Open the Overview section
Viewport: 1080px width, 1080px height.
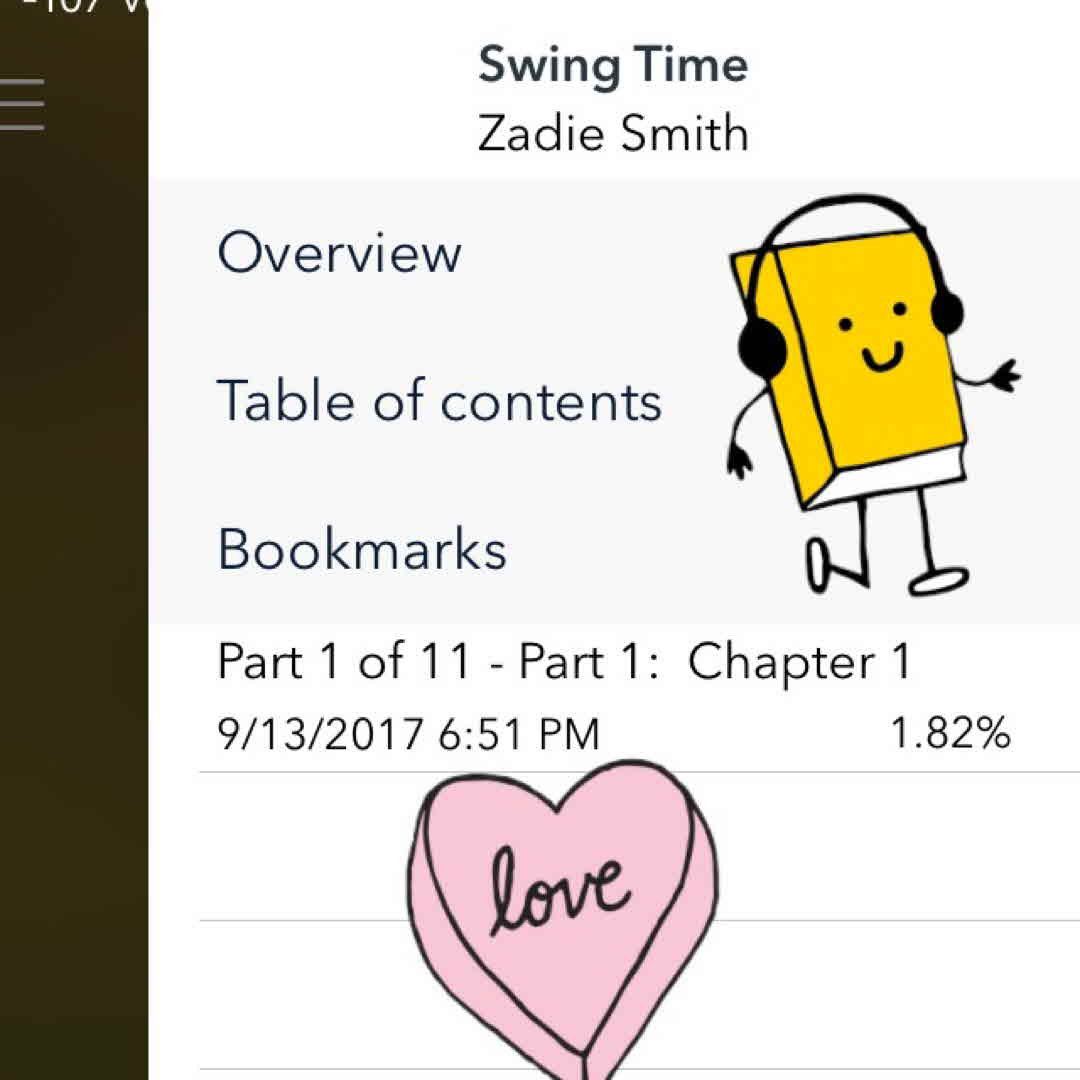click(x=340, y=253)
